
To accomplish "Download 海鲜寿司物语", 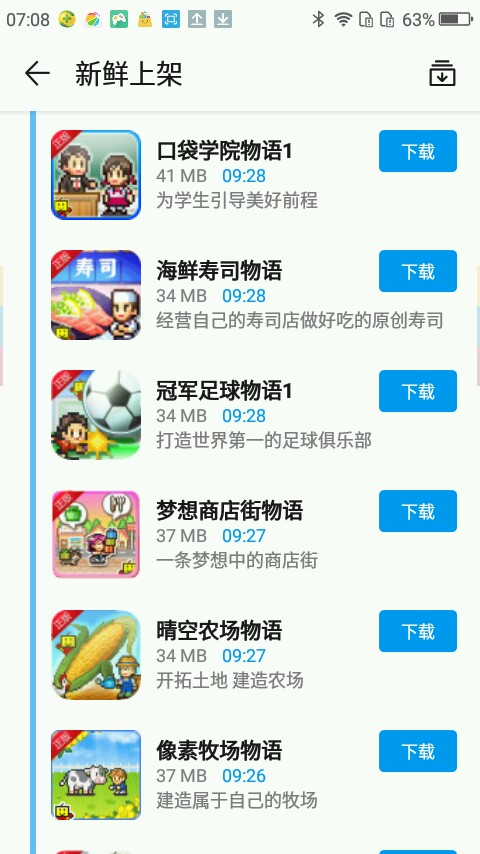I will coord(418,271).
